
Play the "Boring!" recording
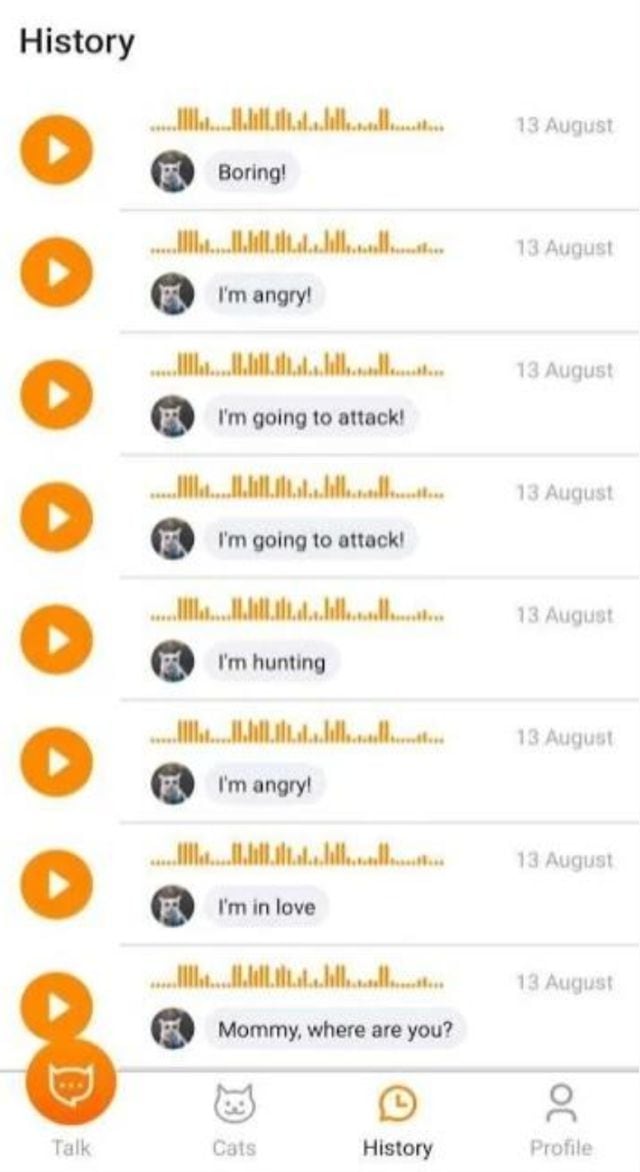coord(57,150)
